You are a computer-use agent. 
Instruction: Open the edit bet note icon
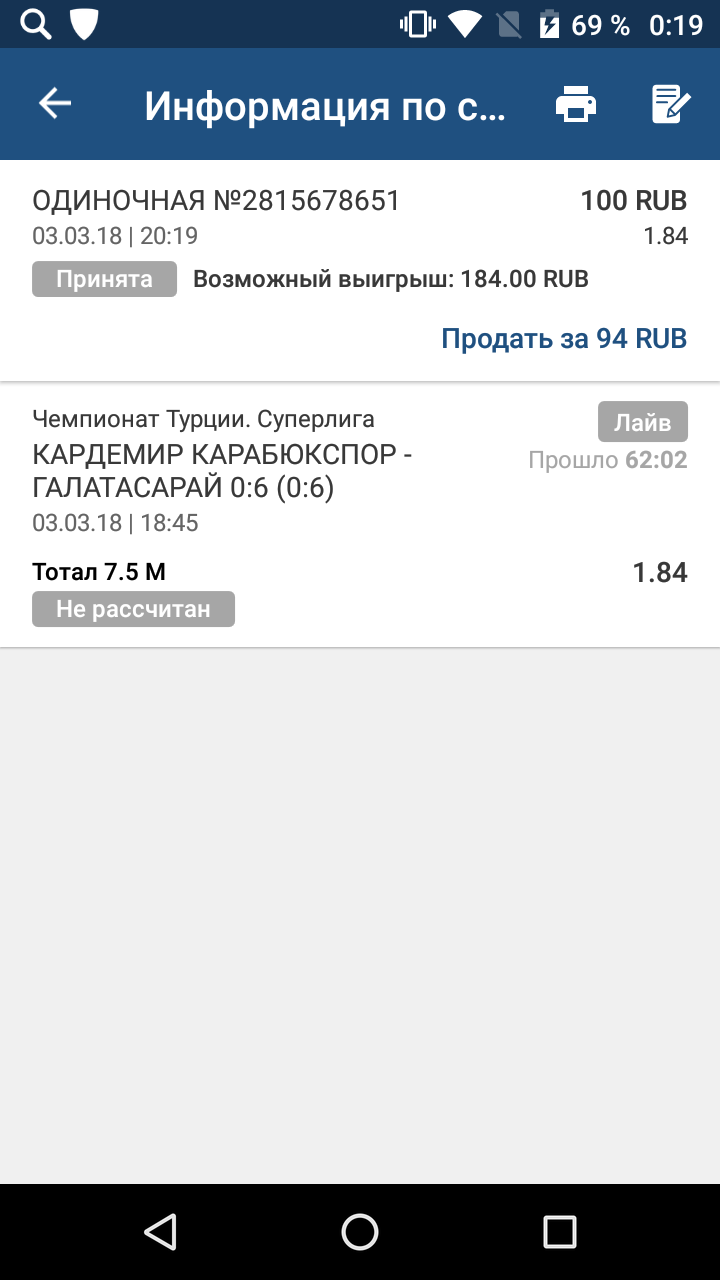671,104
